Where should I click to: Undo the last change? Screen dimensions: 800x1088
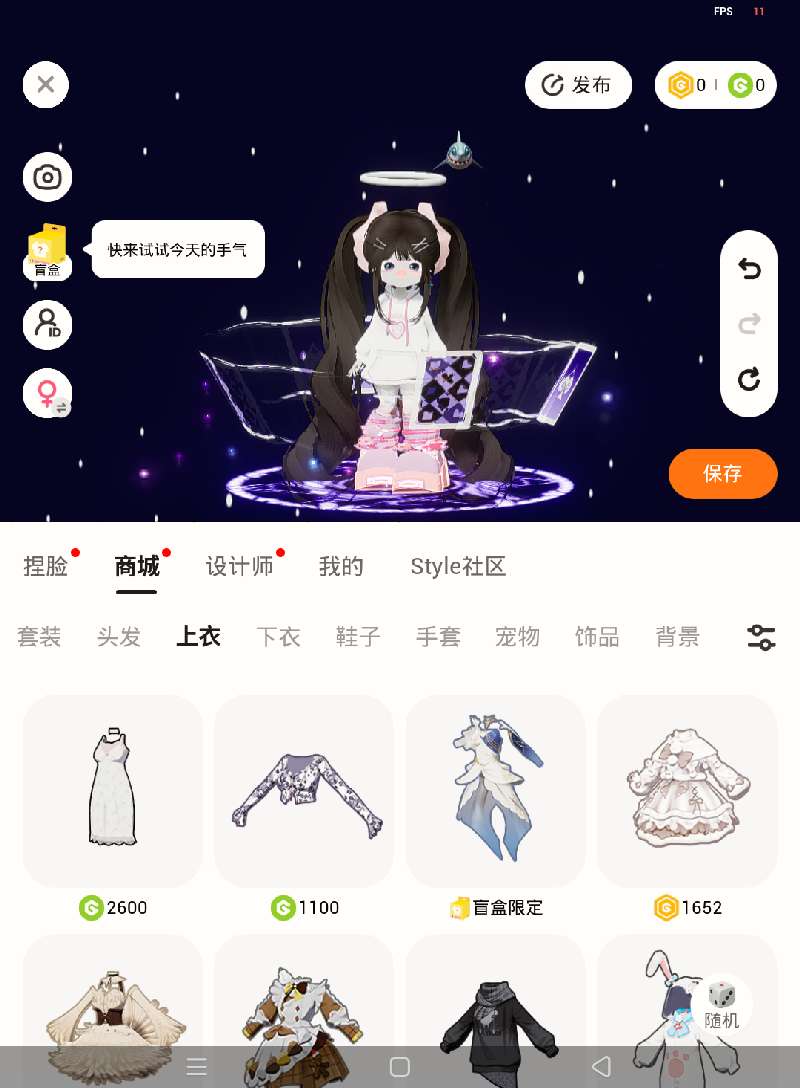coord(749,268)
